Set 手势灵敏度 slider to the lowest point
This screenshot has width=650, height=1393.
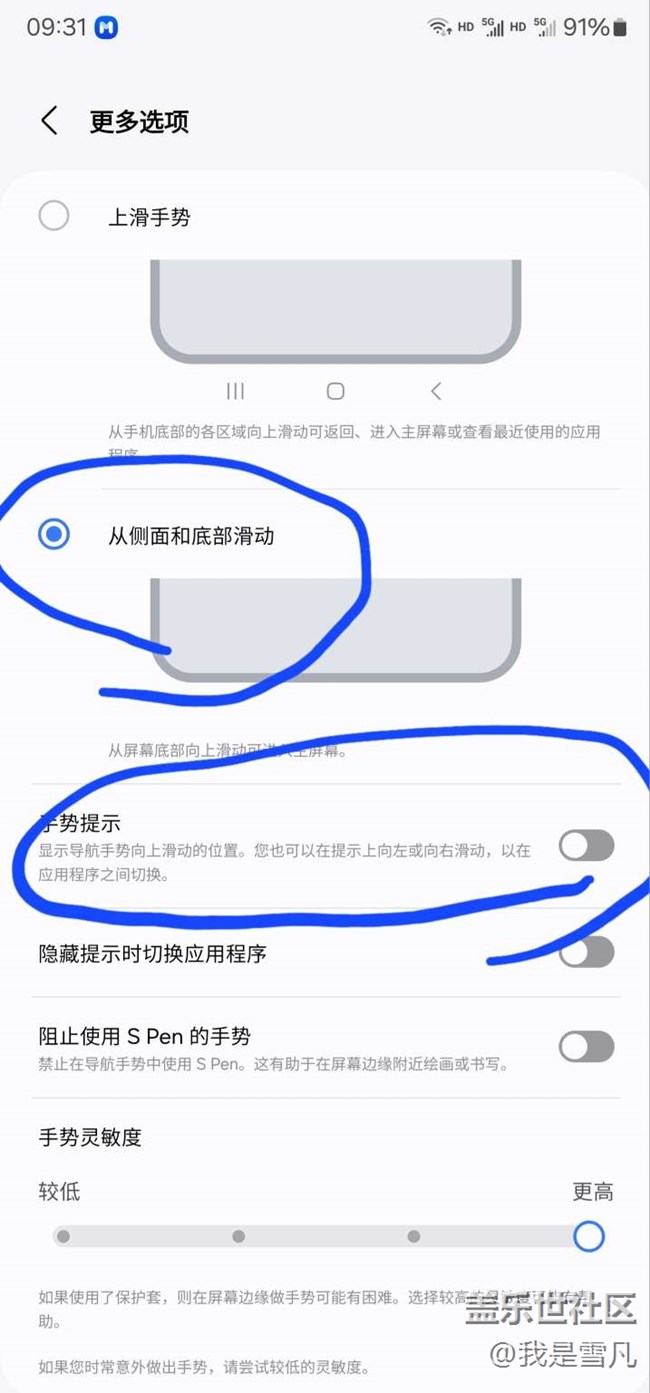63,1237
